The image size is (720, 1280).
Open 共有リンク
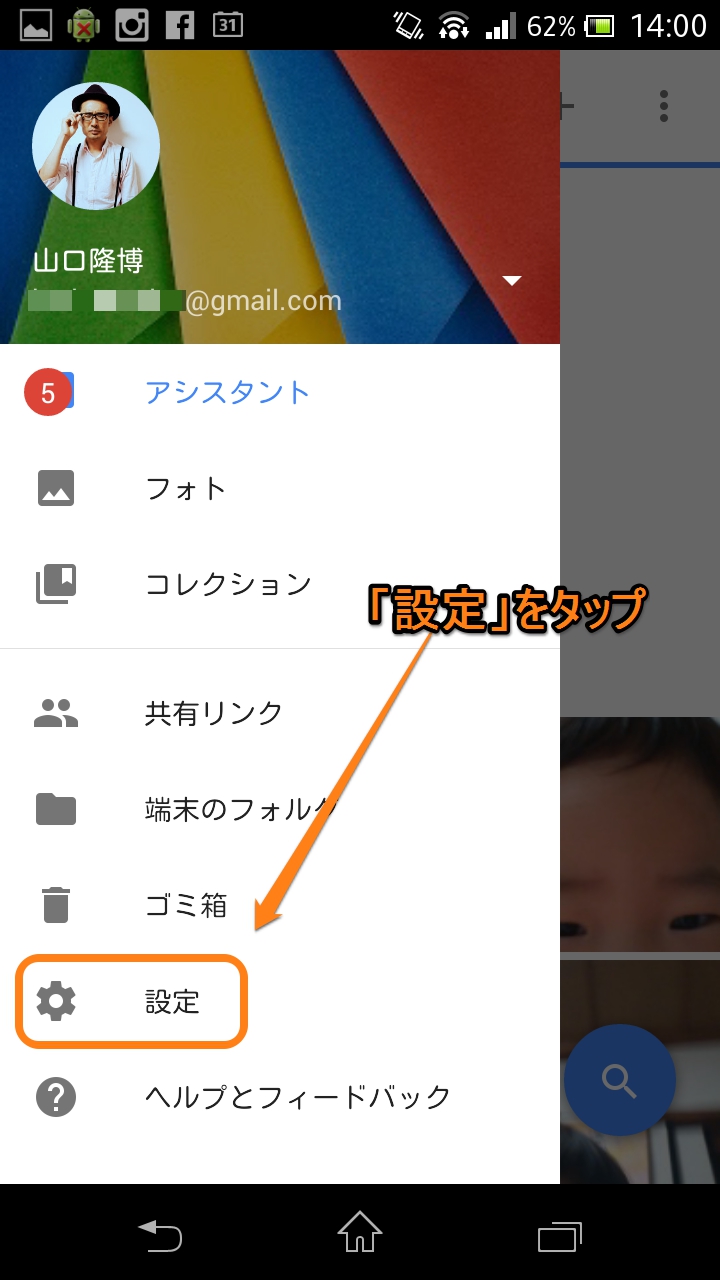[x=214, y=713]
